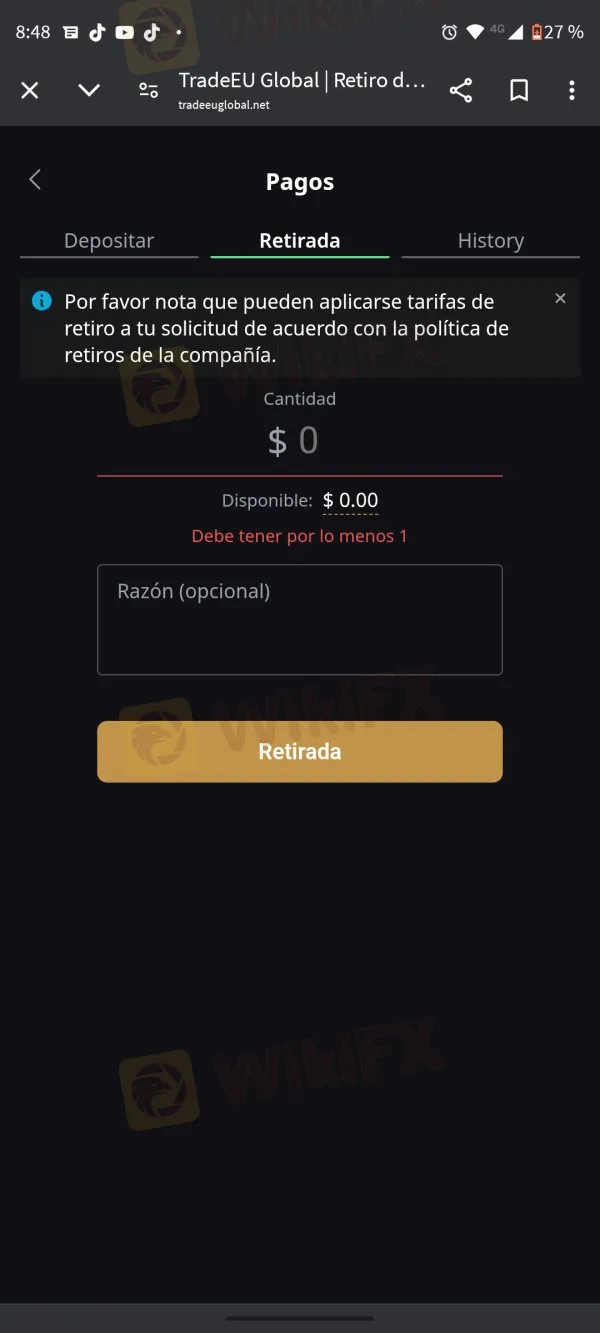Minimize the tab with the down chevron
Image resolution: width=600 pixels, height=1333 pixels.
tap(89, 91)
